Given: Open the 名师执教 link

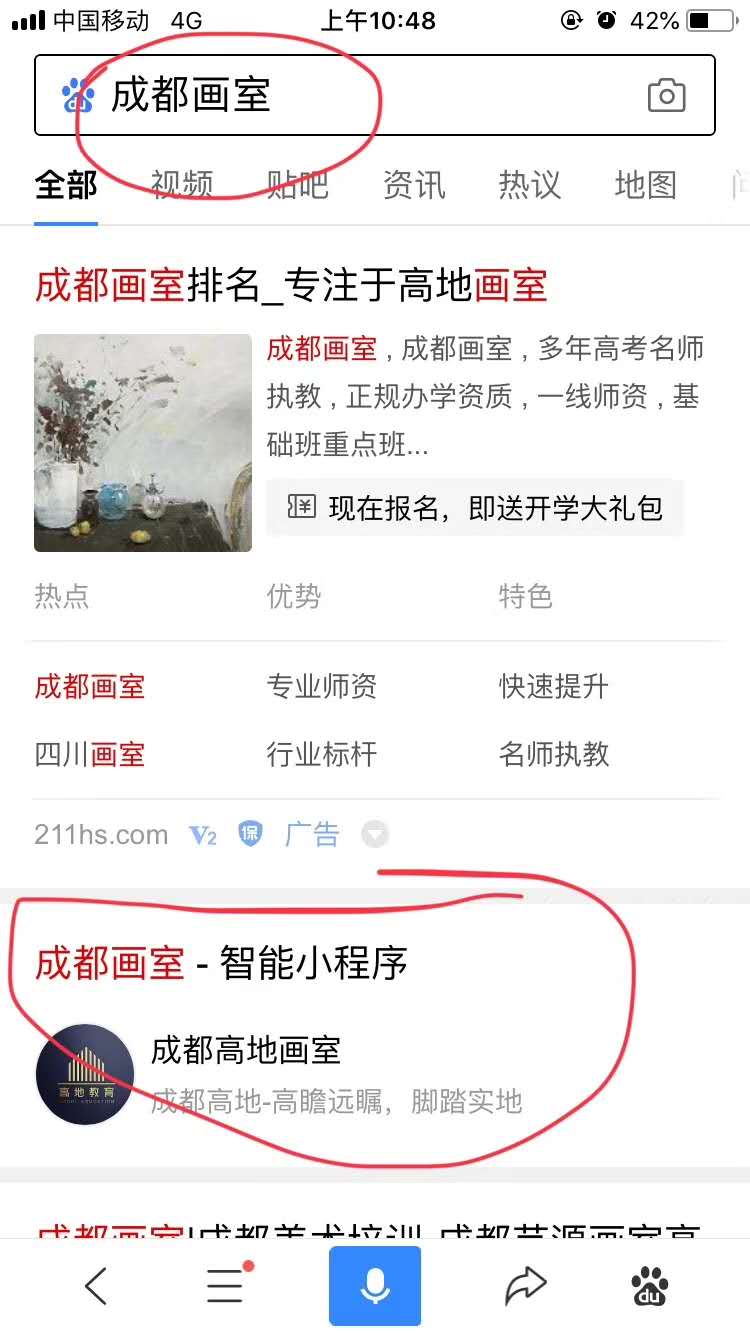Looking at the screenshot, I should click(553, 754).
